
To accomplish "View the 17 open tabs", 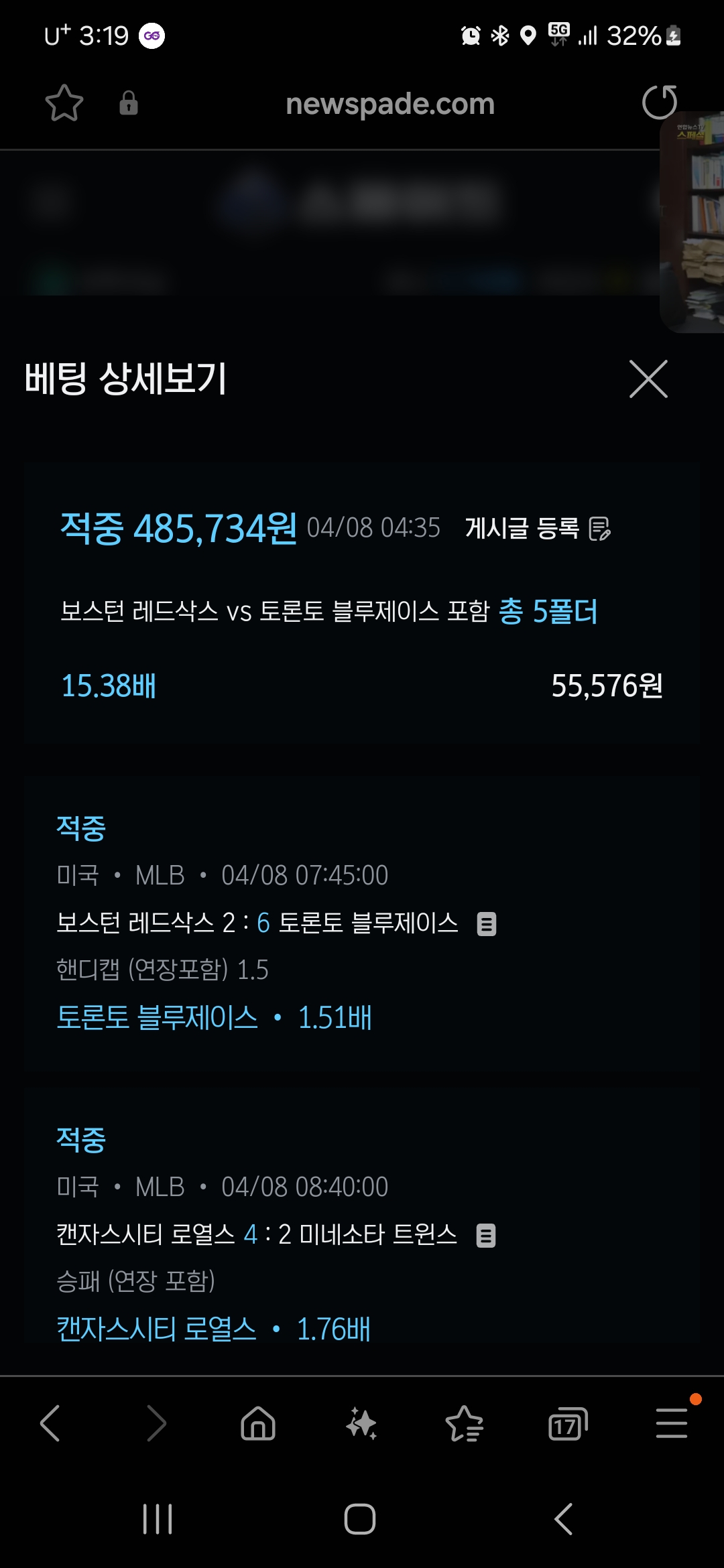I will point(567,1423).
